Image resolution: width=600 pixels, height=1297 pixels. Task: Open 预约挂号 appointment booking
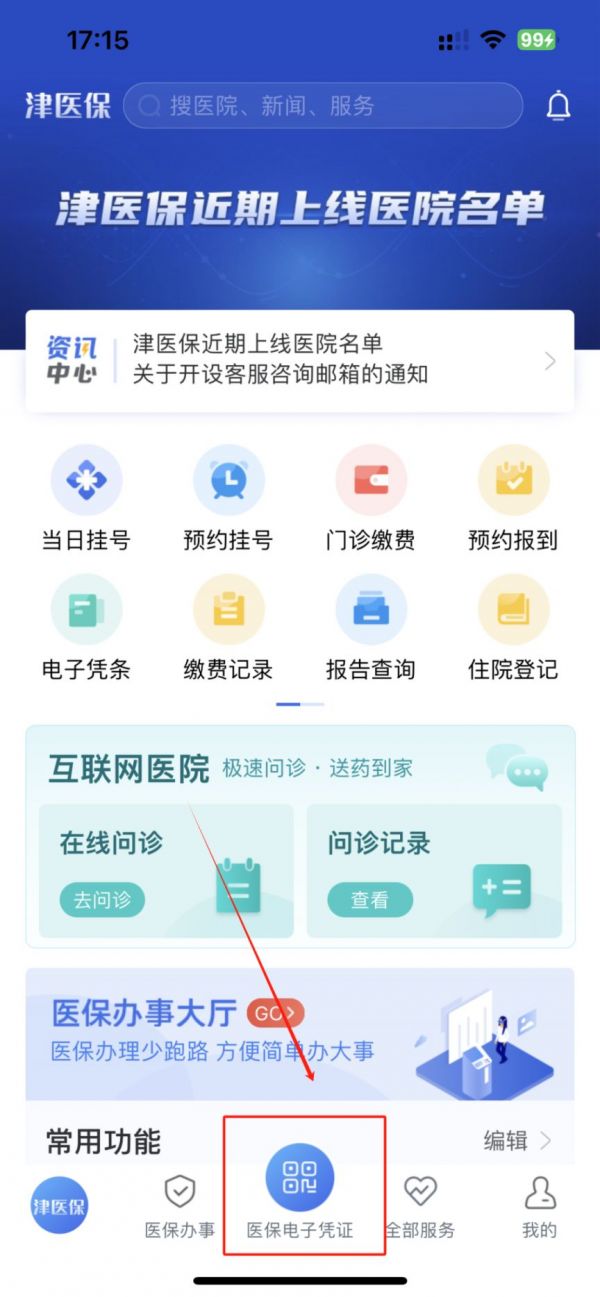click(228, 498)
